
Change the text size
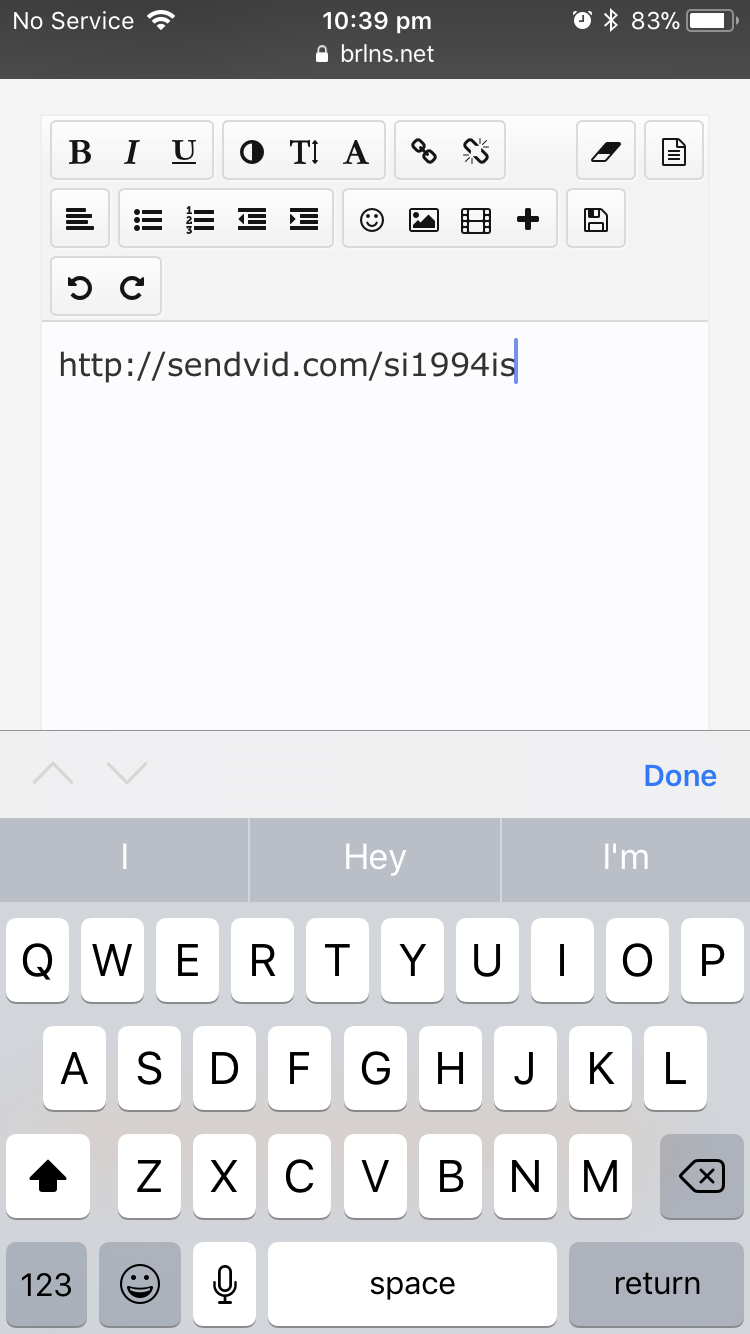(304, 151)
